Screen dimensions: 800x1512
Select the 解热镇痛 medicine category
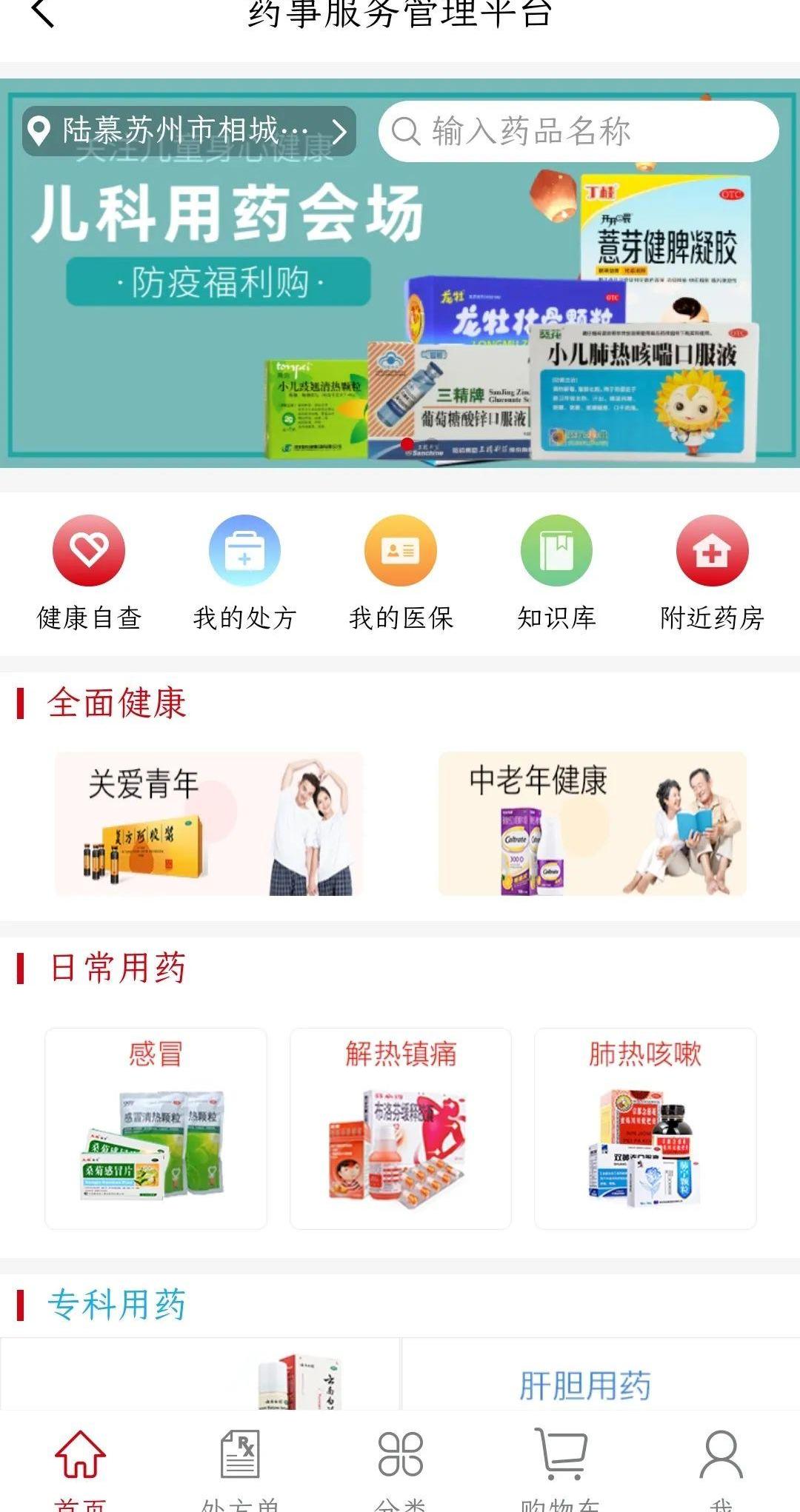point(401,1128)
